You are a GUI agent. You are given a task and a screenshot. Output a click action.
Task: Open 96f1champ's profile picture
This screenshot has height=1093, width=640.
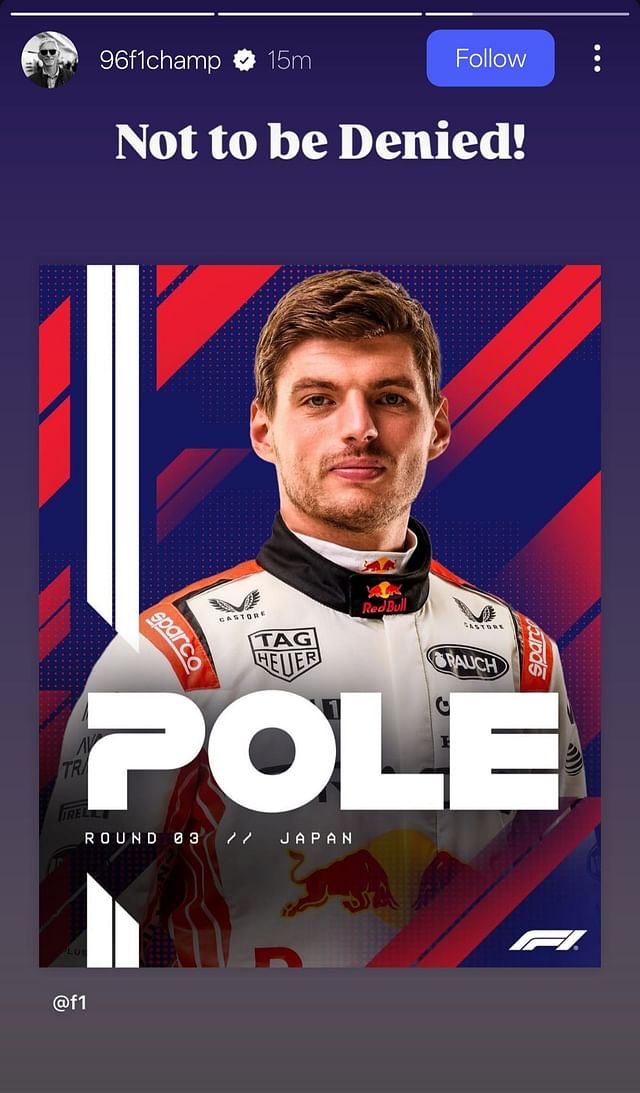pos(49,59)
